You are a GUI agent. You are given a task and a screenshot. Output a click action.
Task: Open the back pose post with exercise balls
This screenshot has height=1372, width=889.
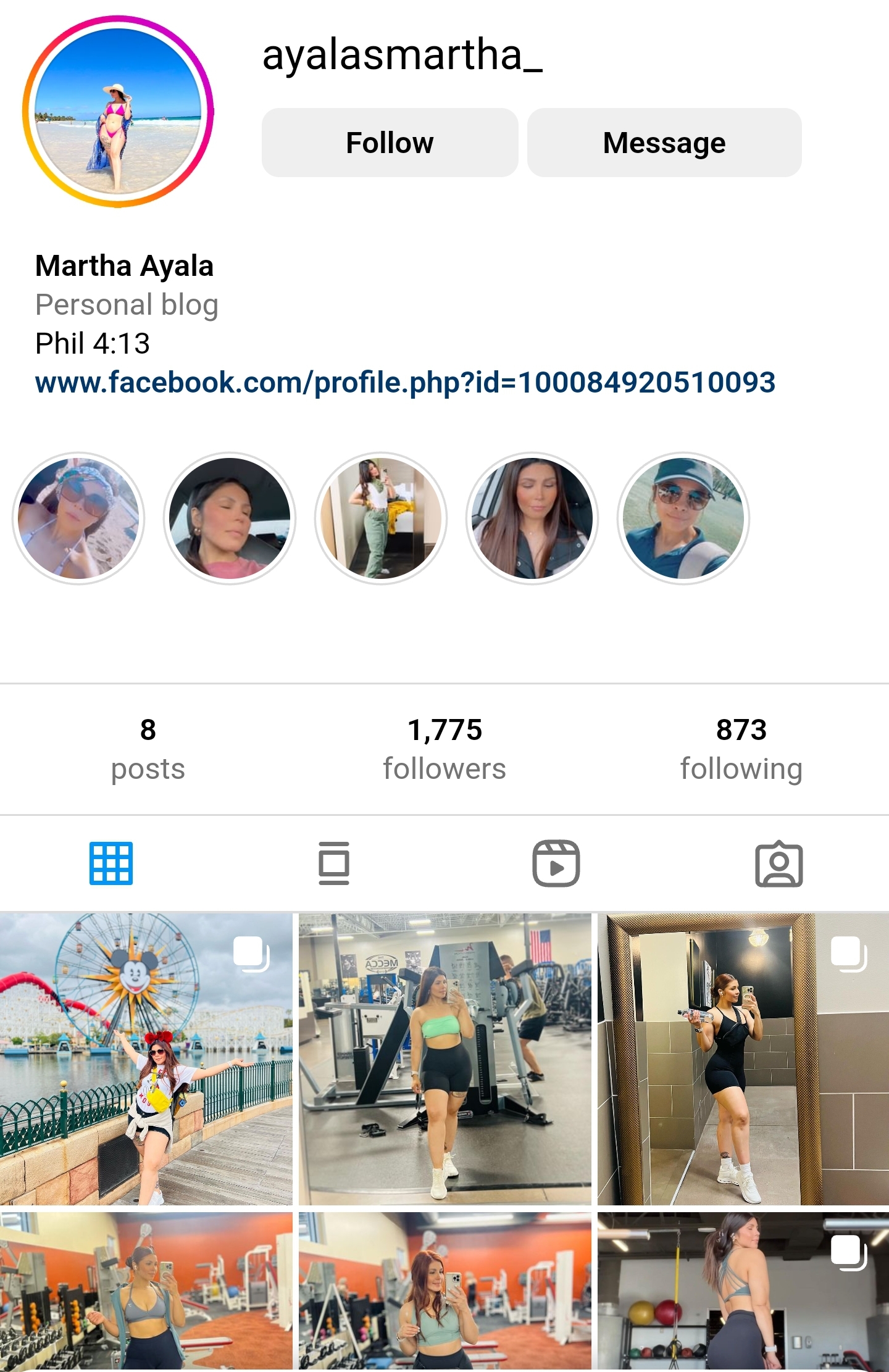pos(743,1291)
